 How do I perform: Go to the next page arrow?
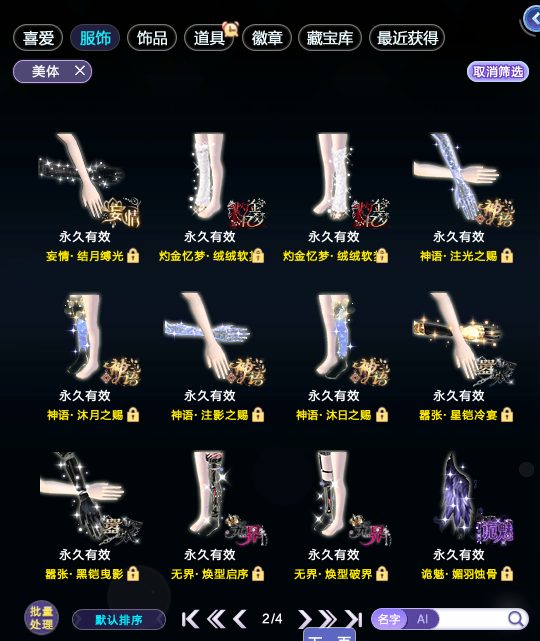[304, 619]
